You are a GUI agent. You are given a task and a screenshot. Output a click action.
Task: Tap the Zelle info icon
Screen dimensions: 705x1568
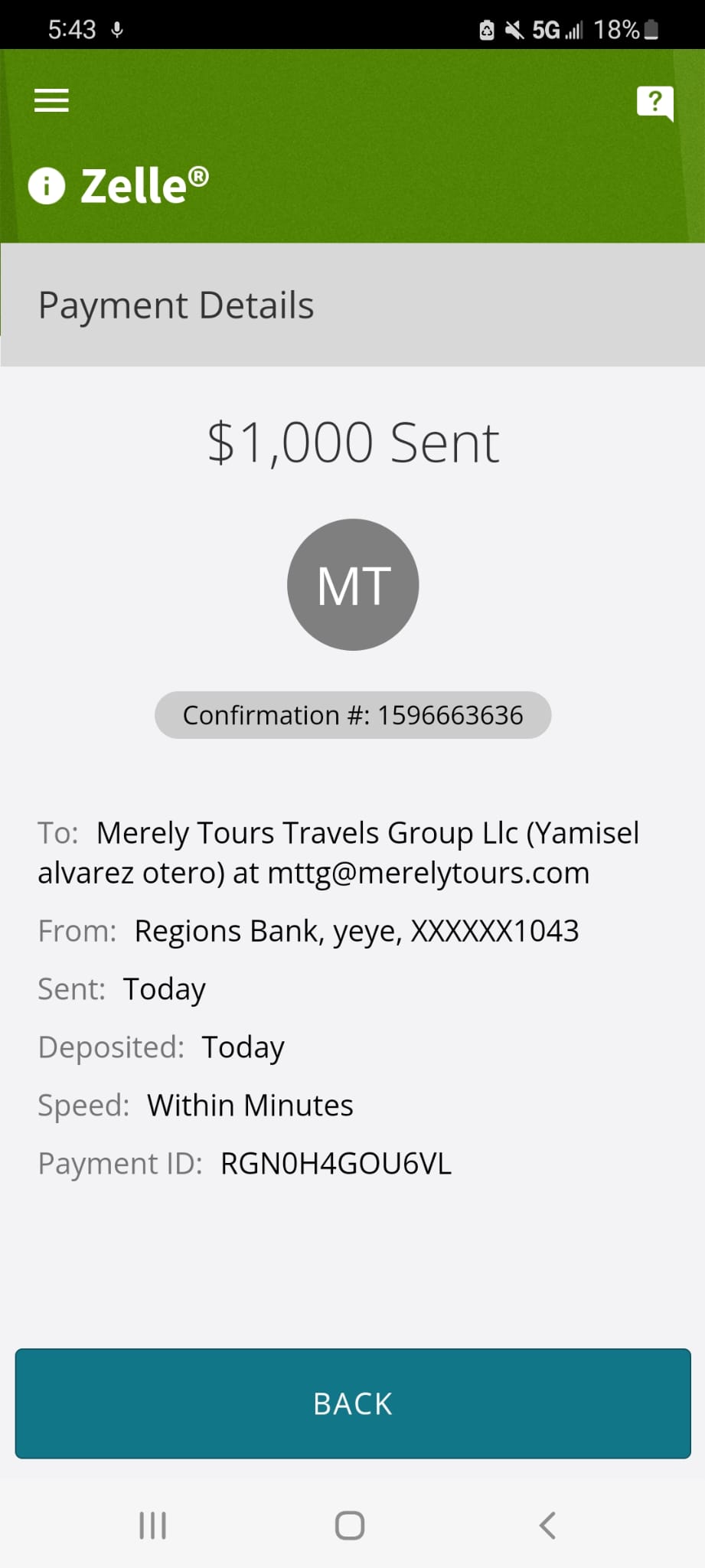coord(47,186)
